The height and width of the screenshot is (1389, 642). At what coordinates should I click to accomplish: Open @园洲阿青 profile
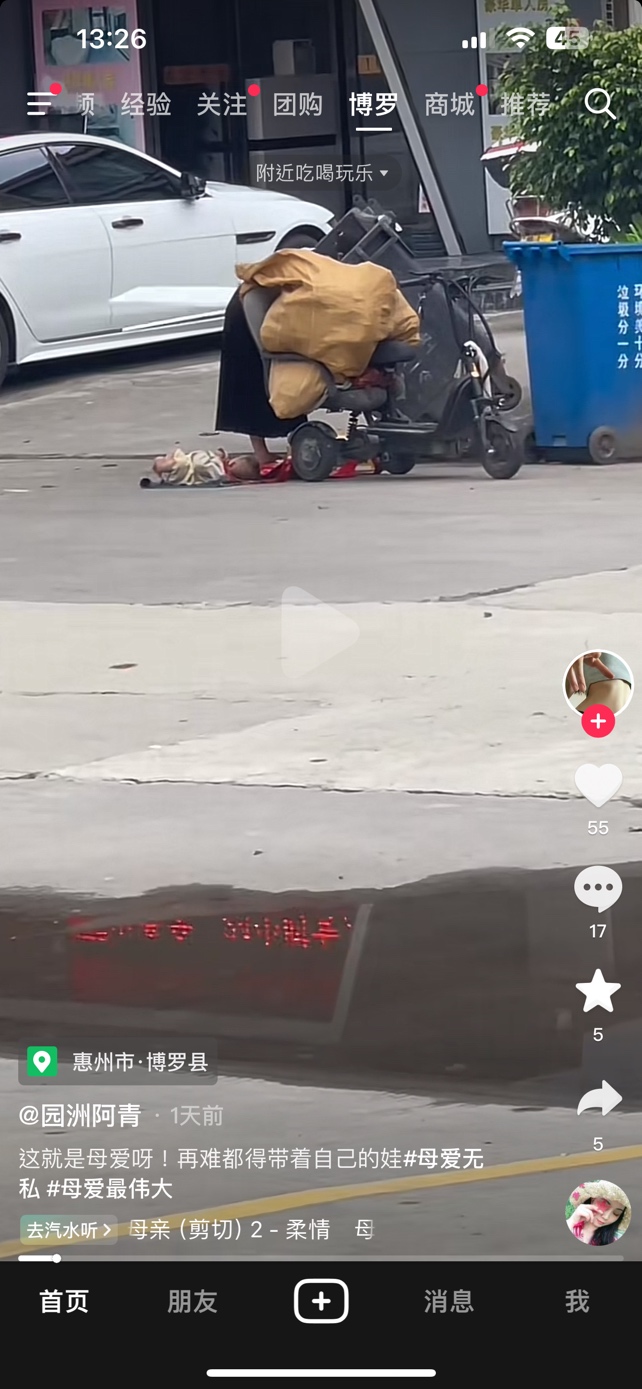point(80,1115)
